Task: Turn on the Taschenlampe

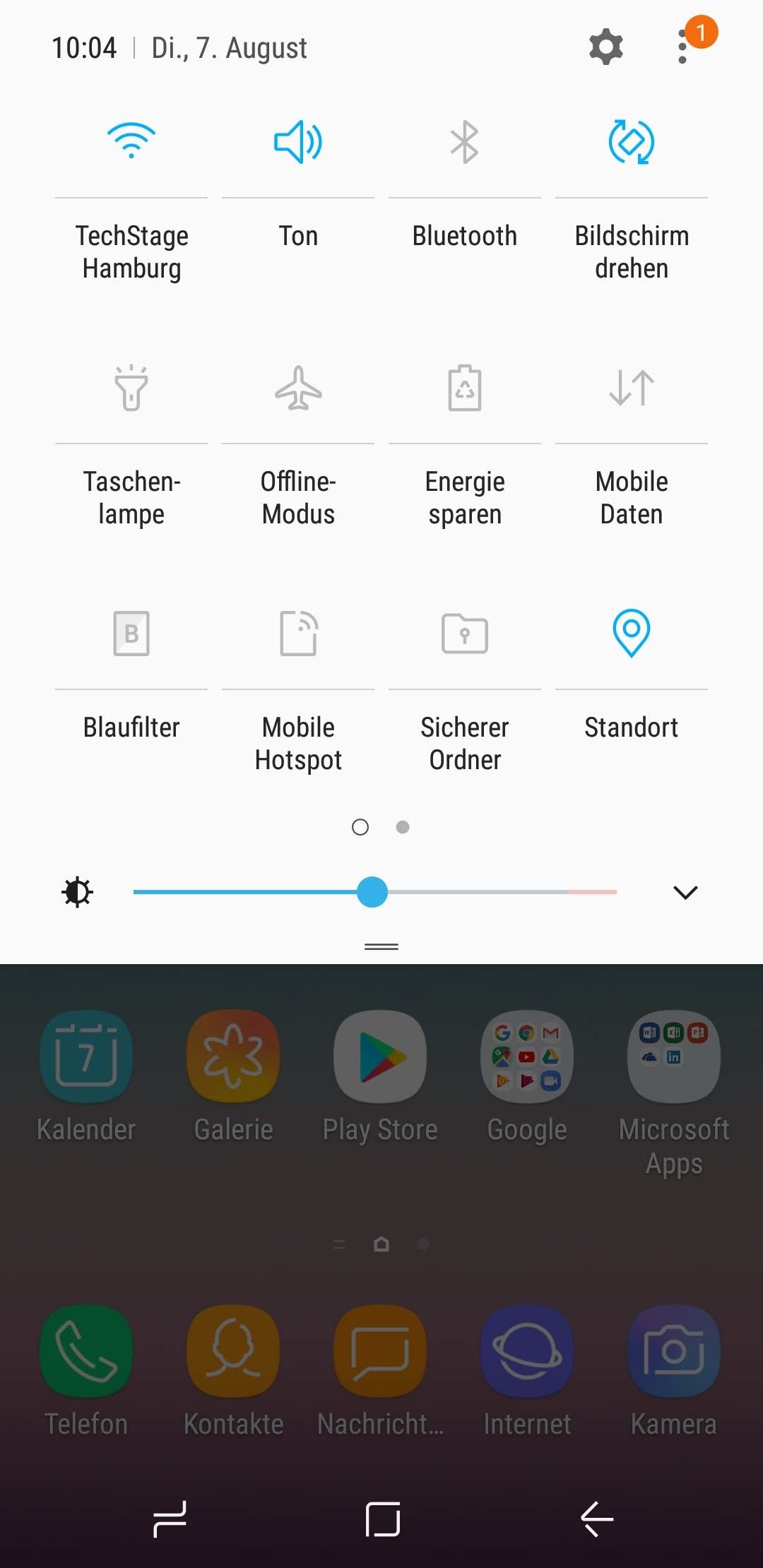Action: point(131,388)
